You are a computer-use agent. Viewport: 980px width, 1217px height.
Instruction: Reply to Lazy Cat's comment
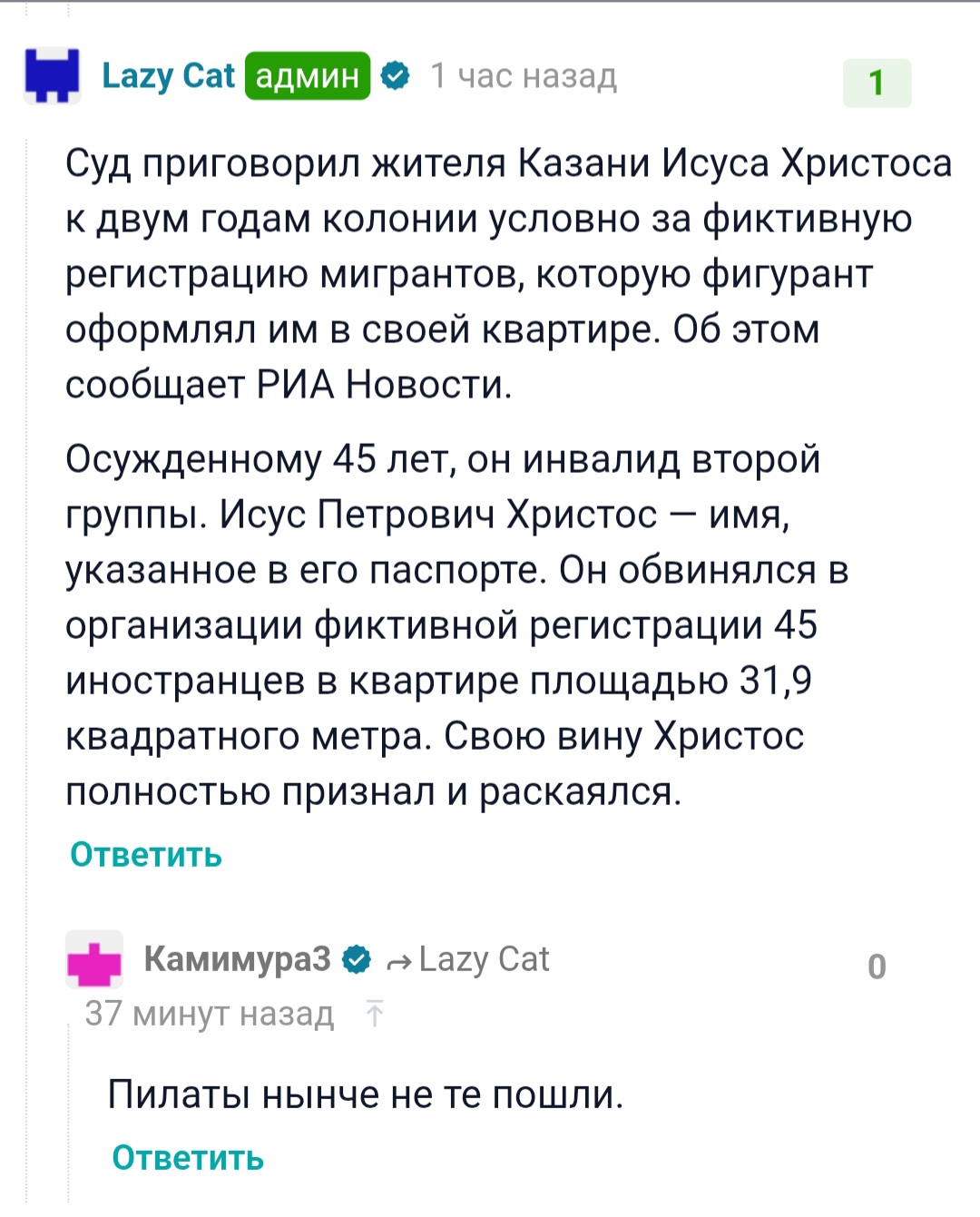coord(145,854)
